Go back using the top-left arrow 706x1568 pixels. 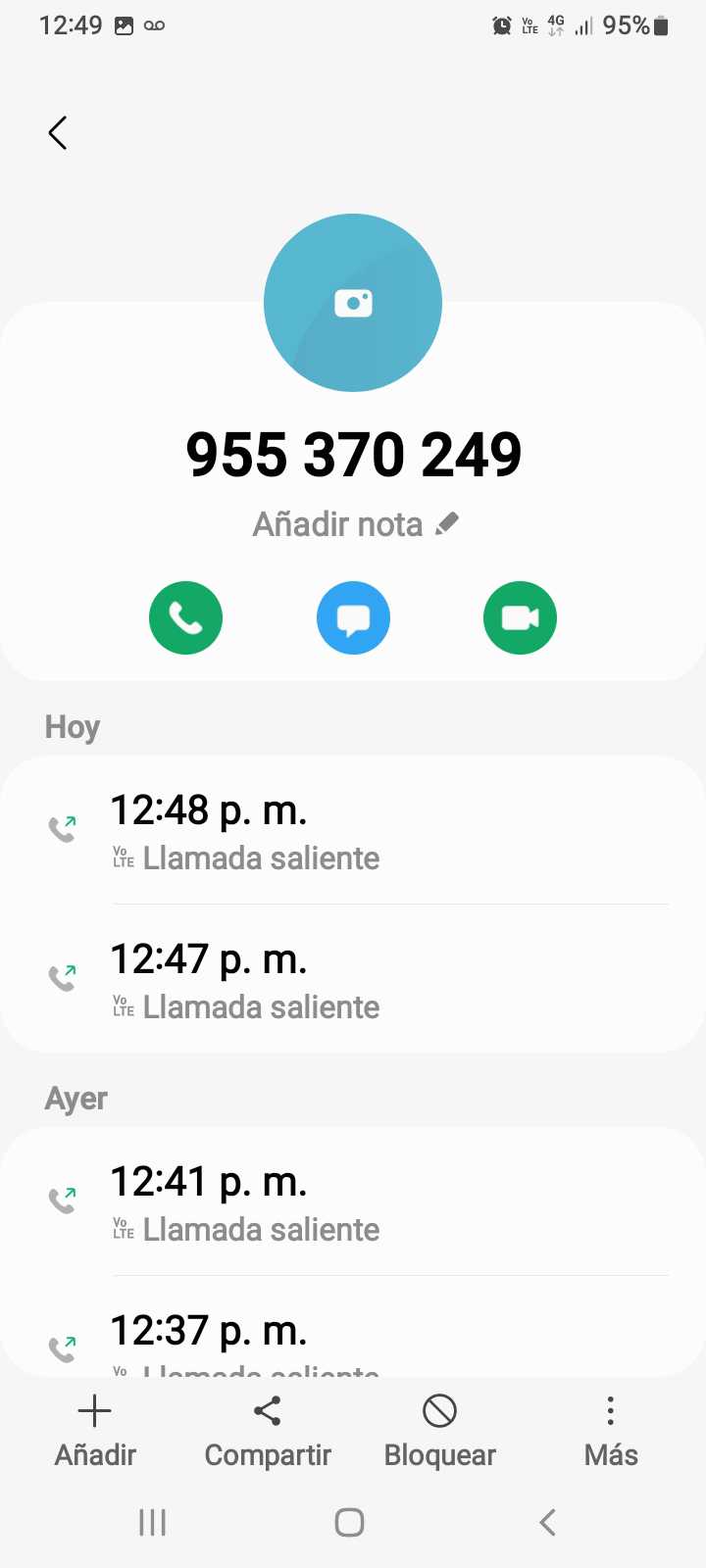[x=58, y=133]
